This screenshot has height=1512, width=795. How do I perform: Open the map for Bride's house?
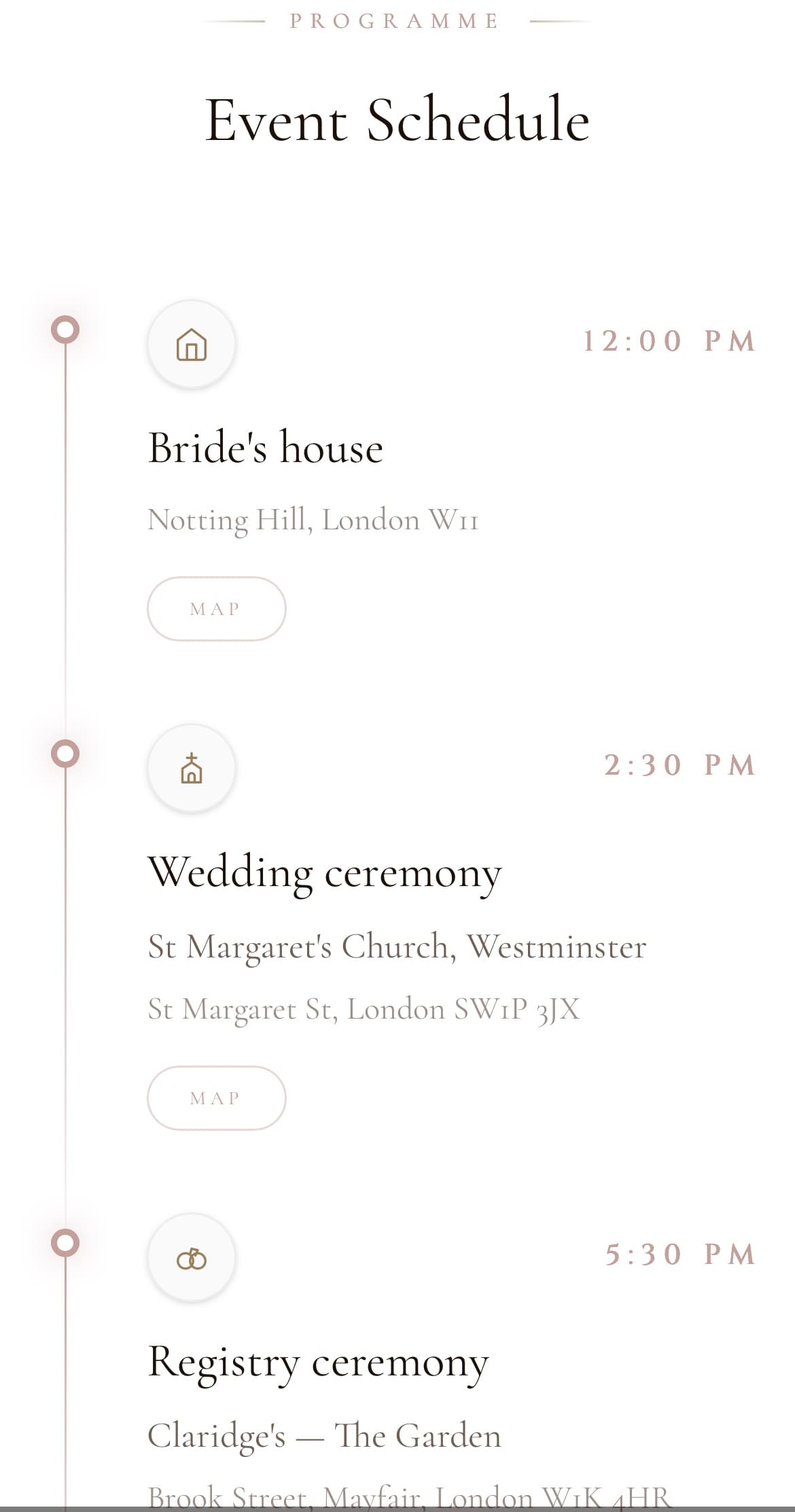coord(216,609)
